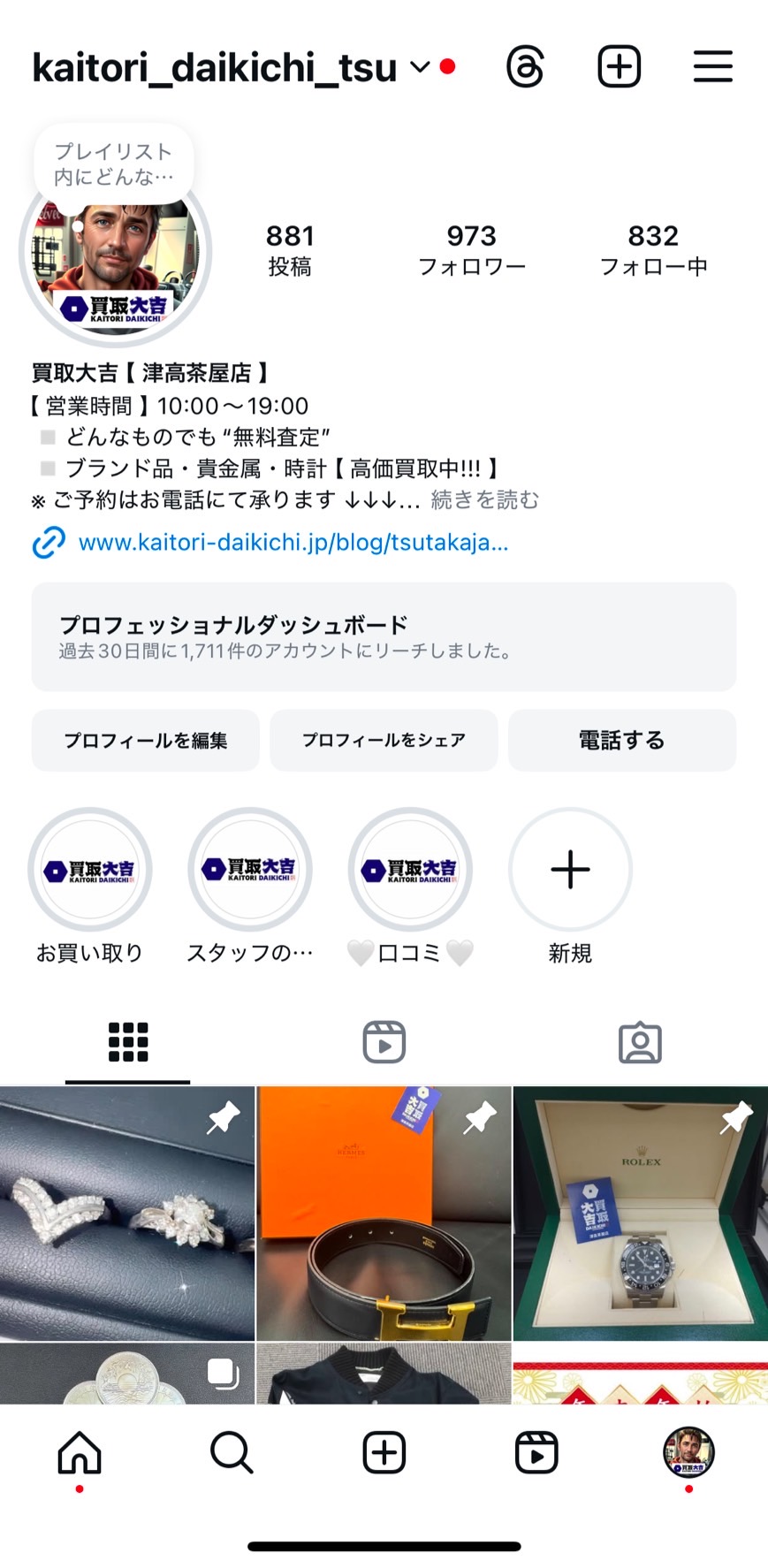Tap プロフィールをシェア button
The height and width of the screenshot is (1568, 768).
(384, 740)
